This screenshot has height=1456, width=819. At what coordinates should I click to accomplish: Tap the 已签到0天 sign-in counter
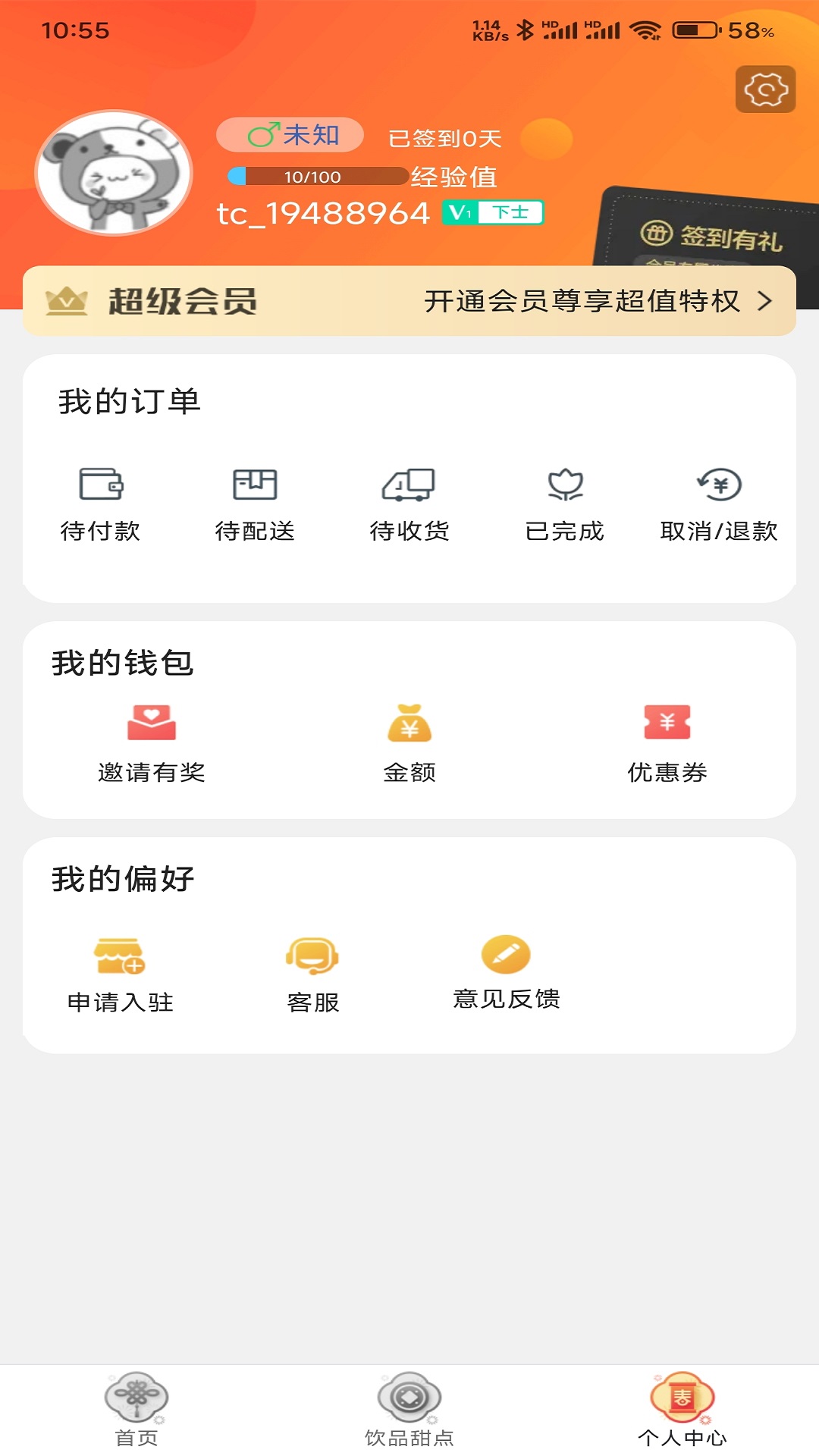click(444, 140)
